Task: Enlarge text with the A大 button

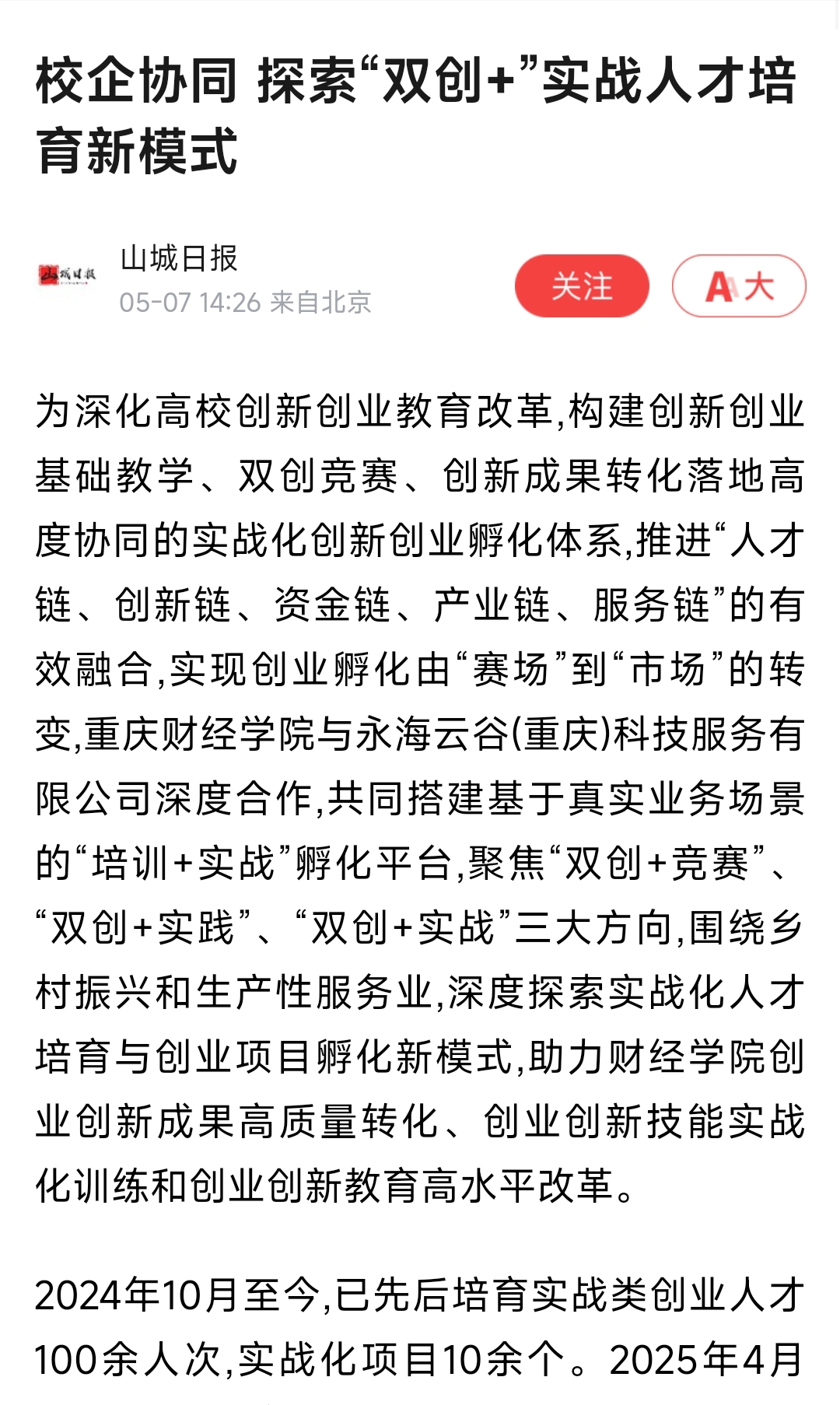Action: (738, 286)
